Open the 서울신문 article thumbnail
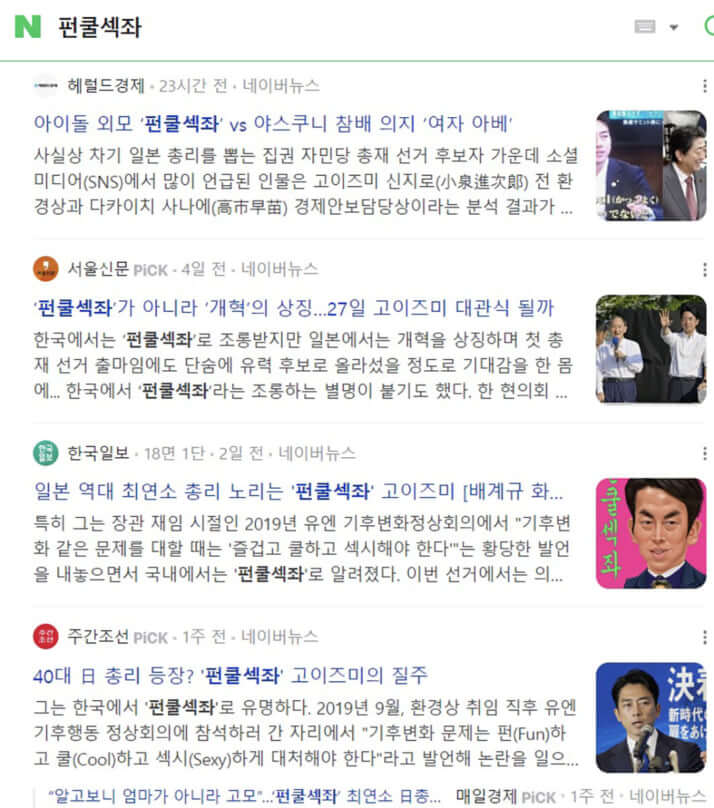Image resolution: width=714 pixels, height=808 pixels. click(x=650, y=348)
